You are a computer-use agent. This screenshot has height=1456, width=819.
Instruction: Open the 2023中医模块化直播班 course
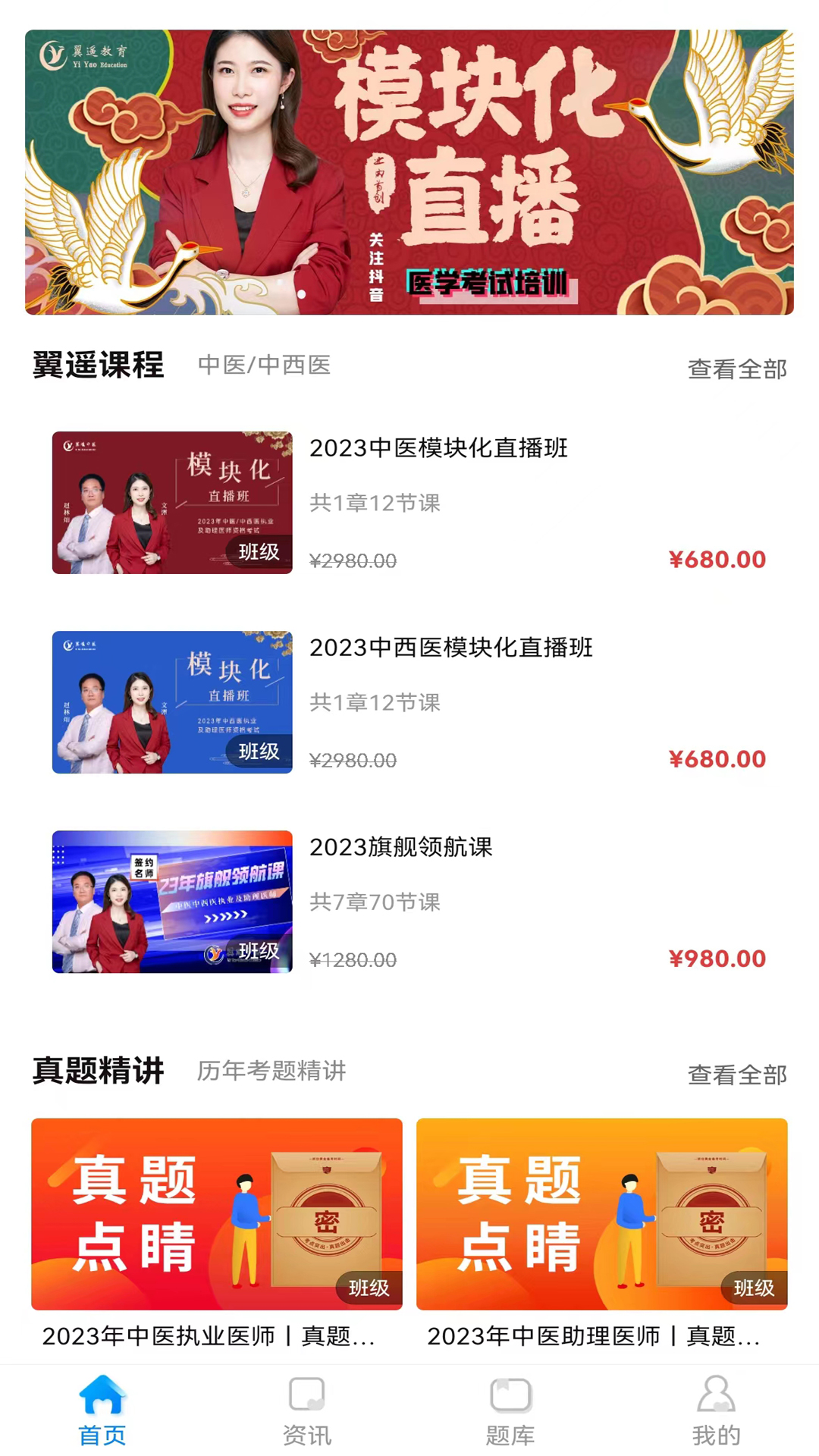(x=409, y=503)
